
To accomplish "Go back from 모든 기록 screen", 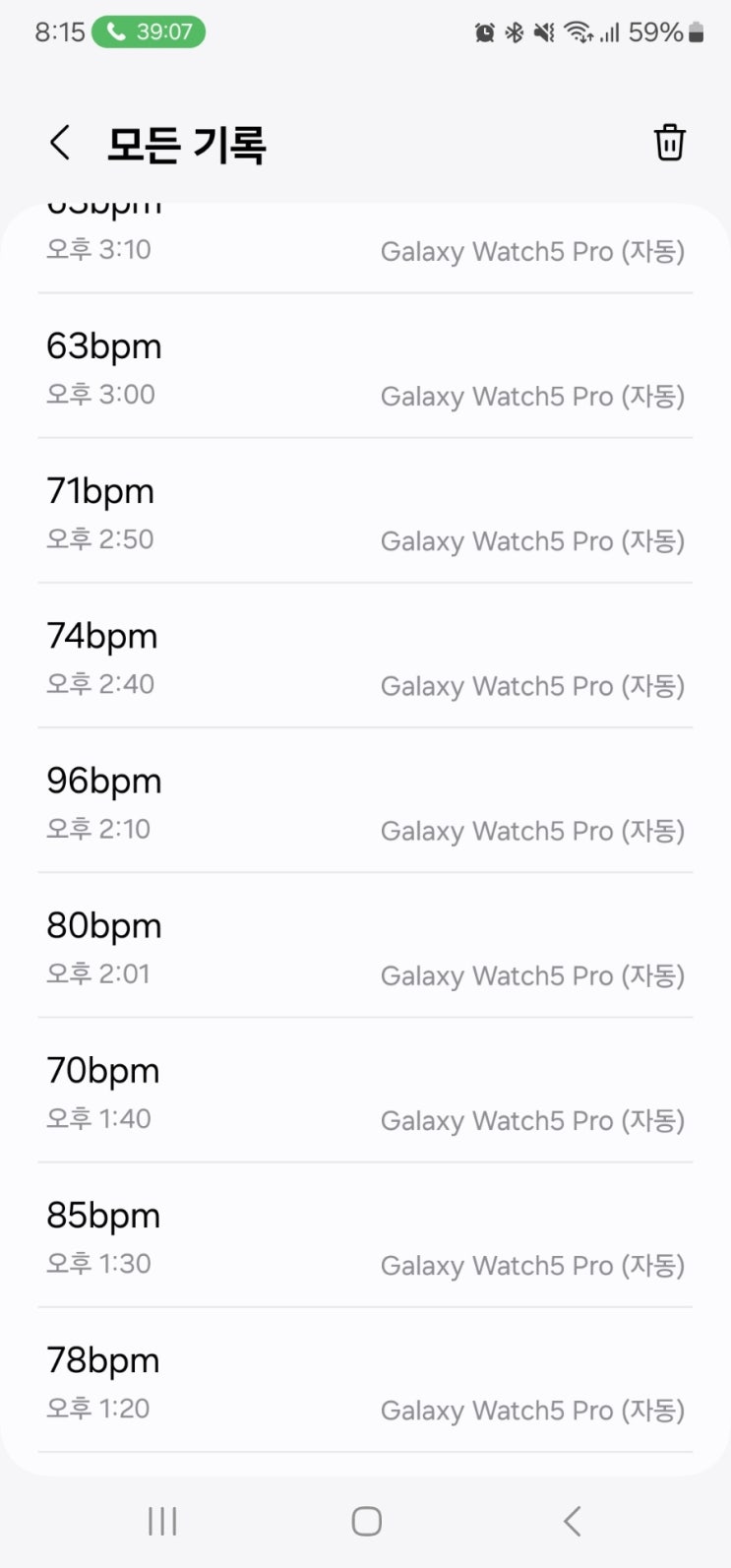I will (60, 144).
